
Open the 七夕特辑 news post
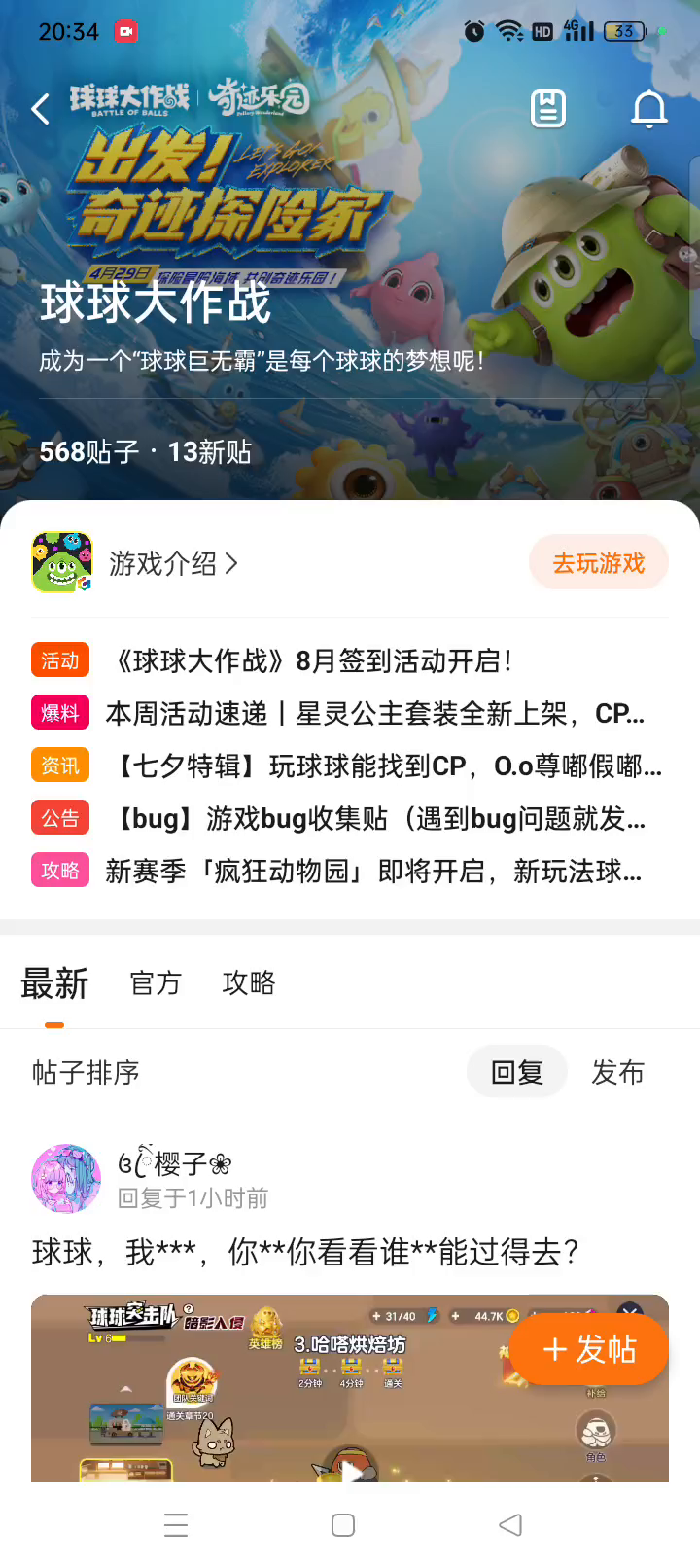[384, 766]
